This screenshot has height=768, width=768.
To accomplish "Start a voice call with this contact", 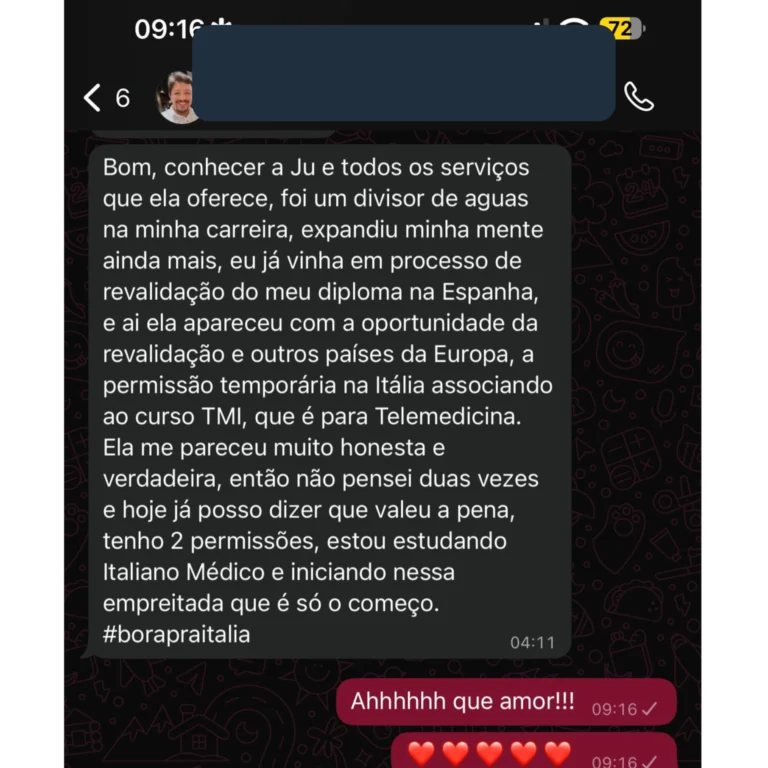I will pos(639,96).
